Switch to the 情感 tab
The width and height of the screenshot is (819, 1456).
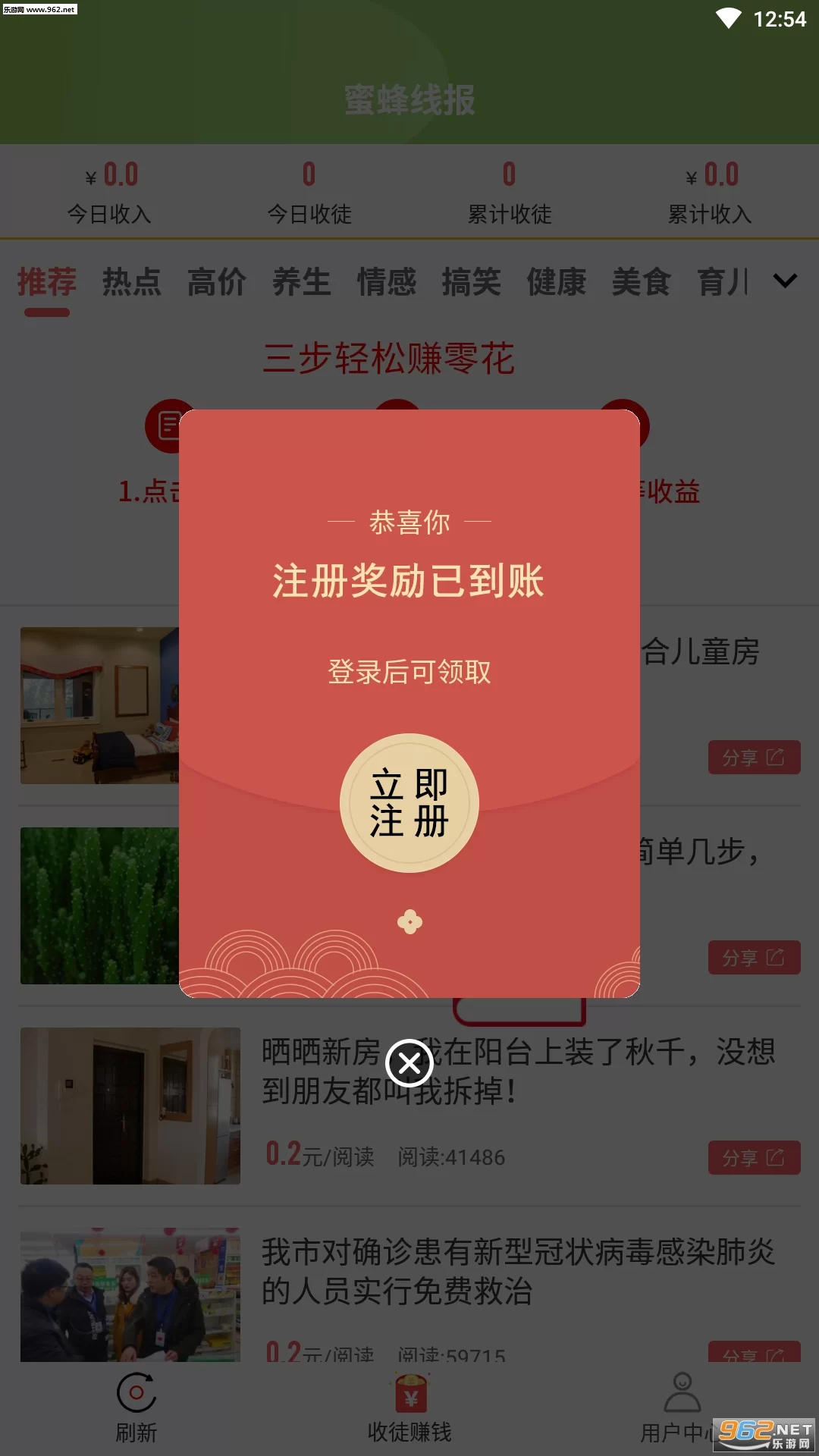tap(387, 282)
